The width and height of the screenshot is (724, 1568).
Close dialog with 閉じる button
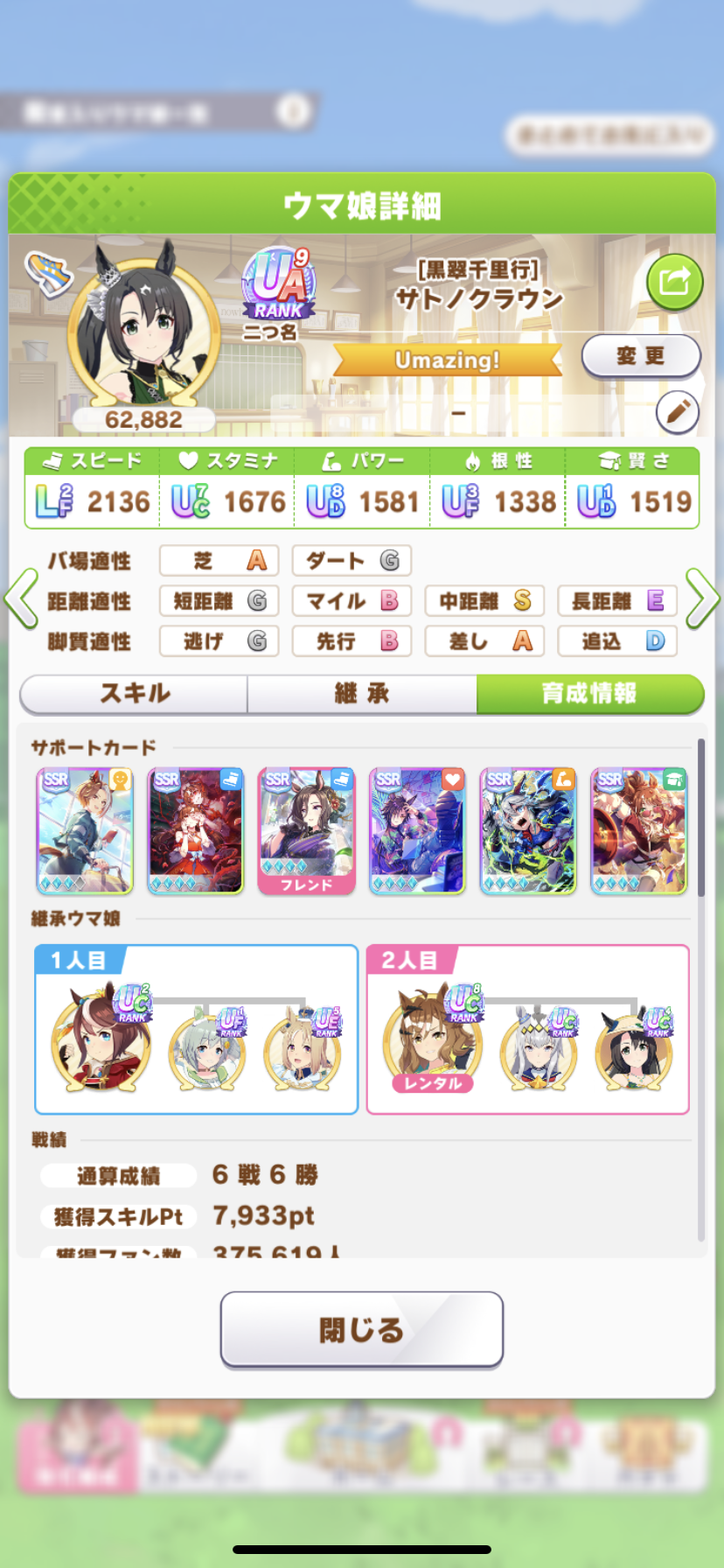(361, 1329)
